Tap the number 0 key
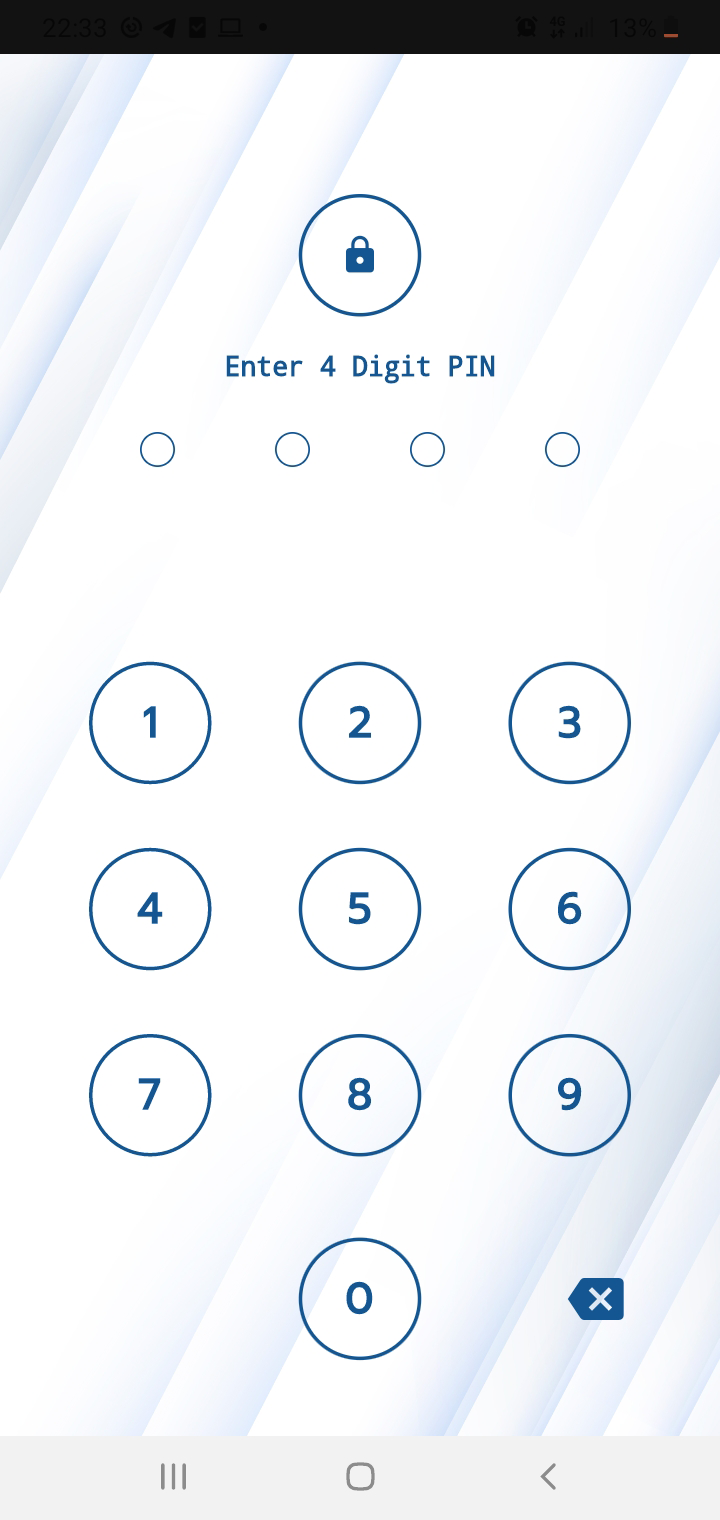Screen dimensions: 720x1520 (x=360, y=1298)
